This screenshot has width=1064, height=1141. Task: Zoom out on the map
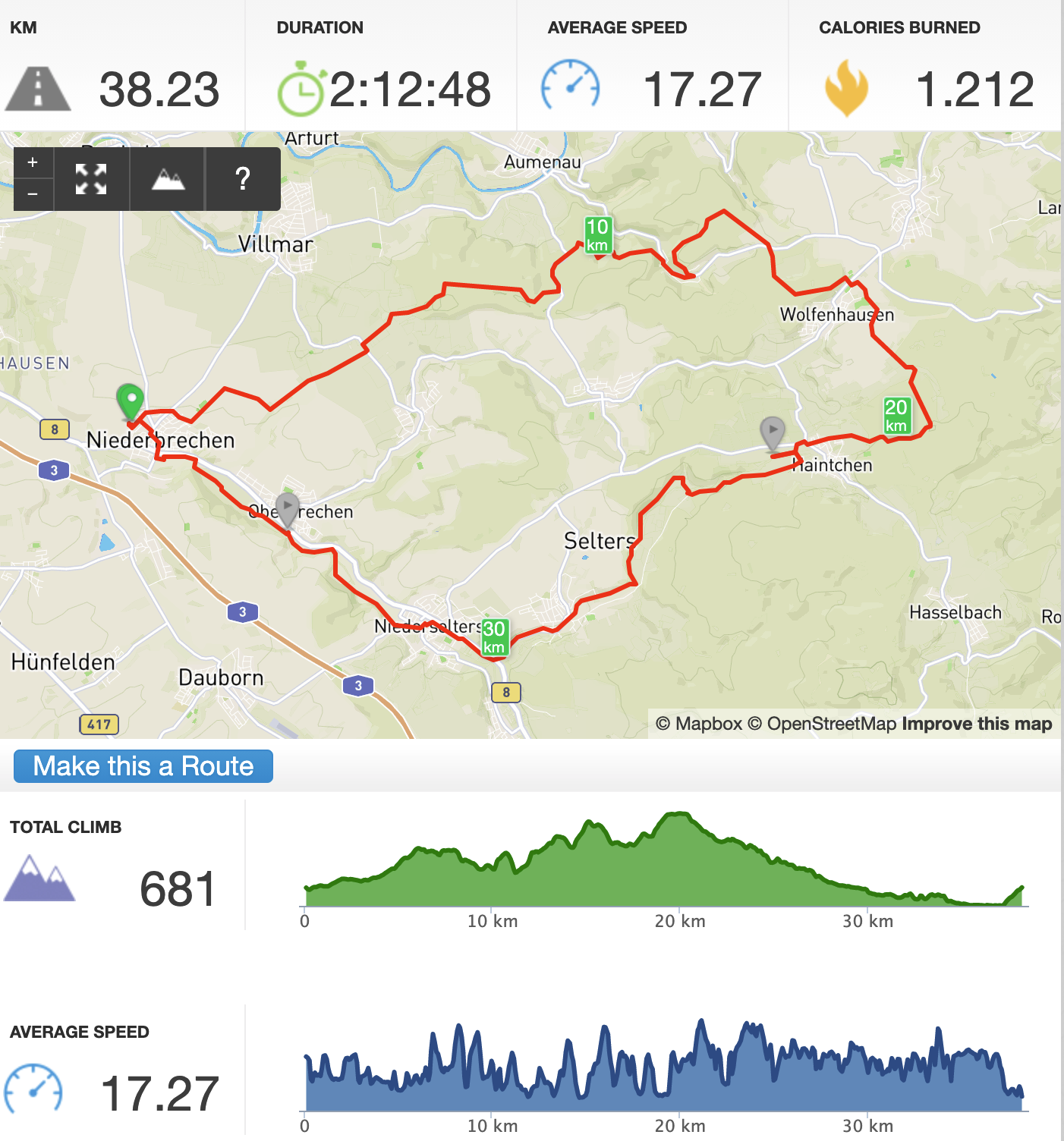pyautogui.click(x=33, y=194)
